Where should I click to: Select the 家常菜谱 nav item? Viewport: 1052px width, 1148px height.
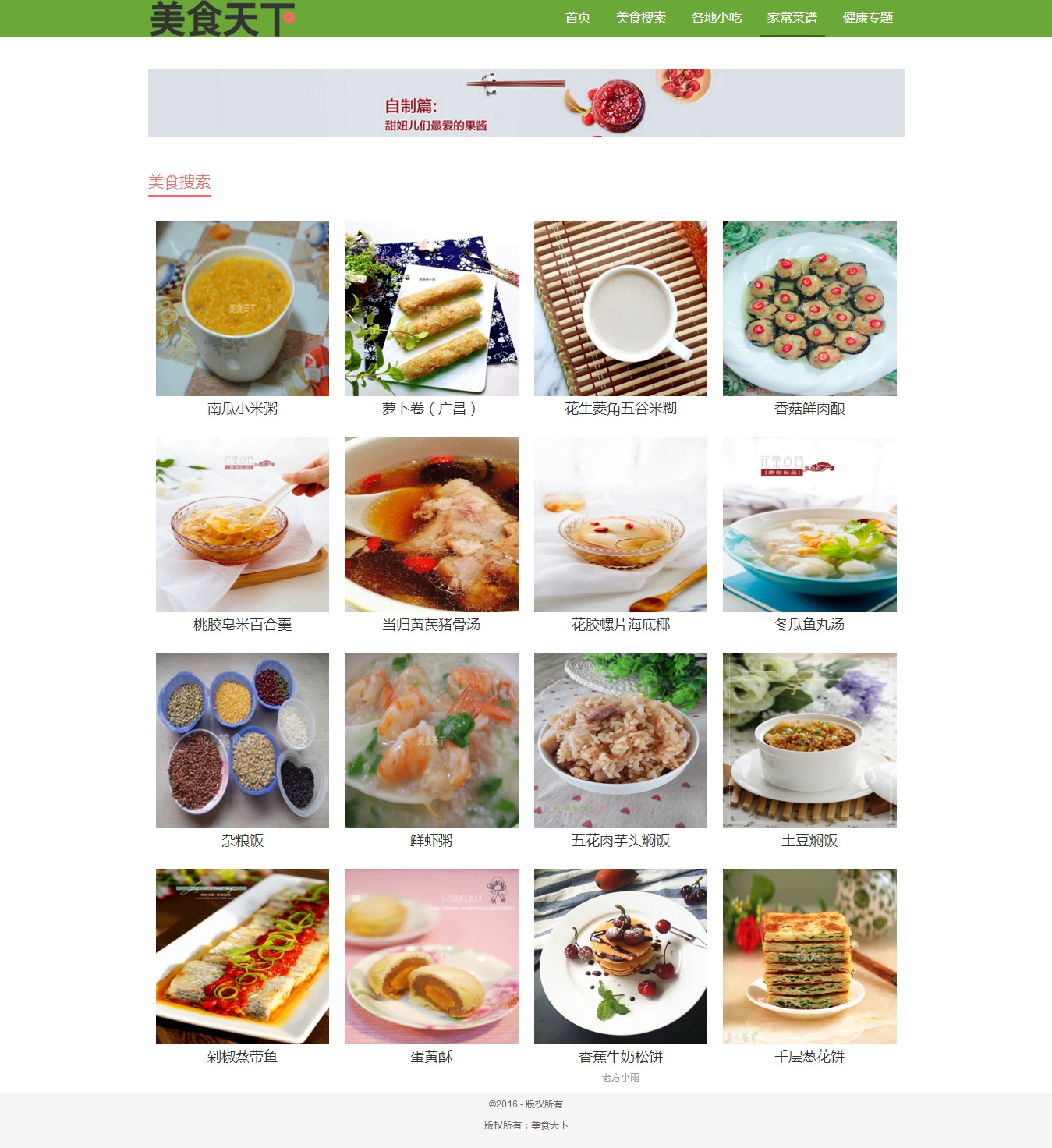(792, 18)
